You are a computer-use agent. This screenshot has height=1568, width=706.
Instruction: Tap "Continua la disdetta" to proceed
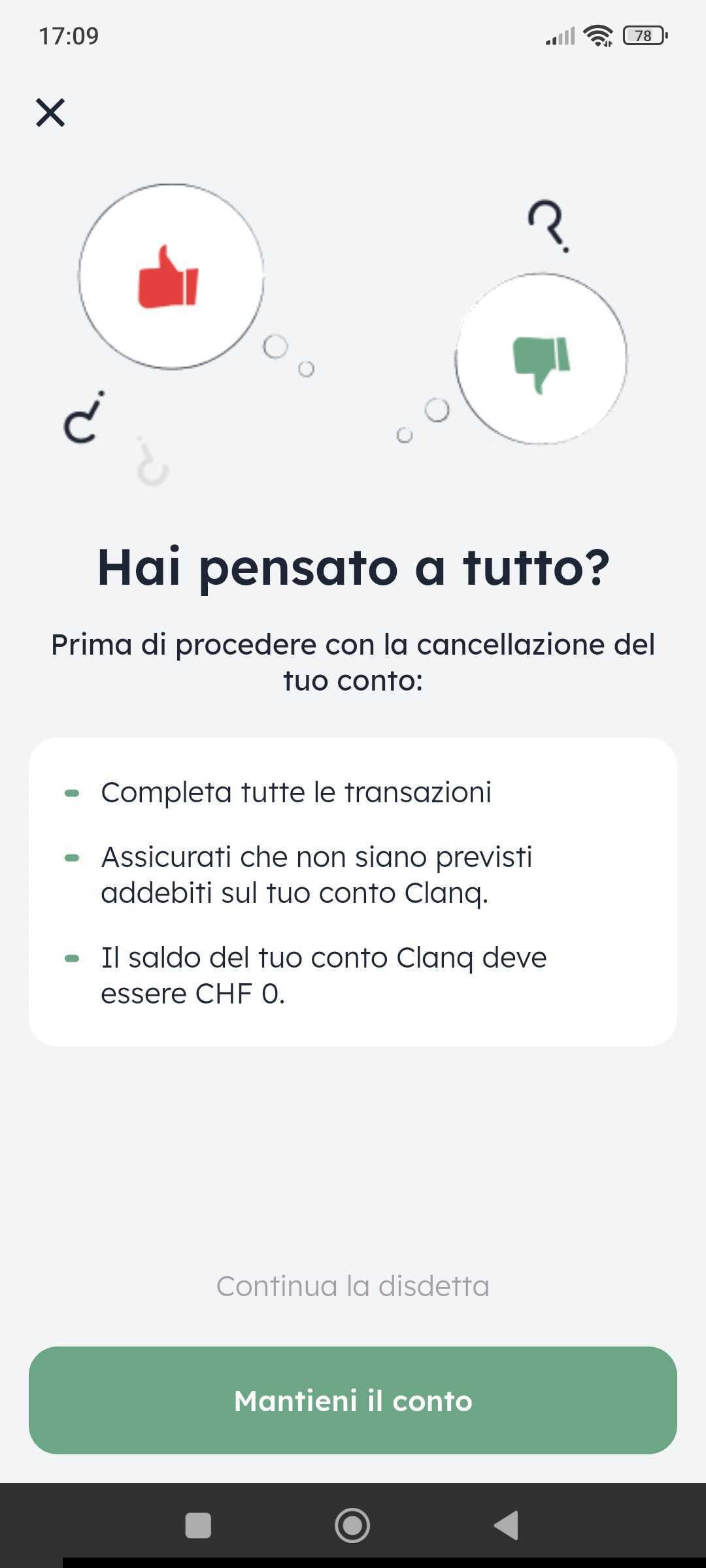click(353, 1286)
